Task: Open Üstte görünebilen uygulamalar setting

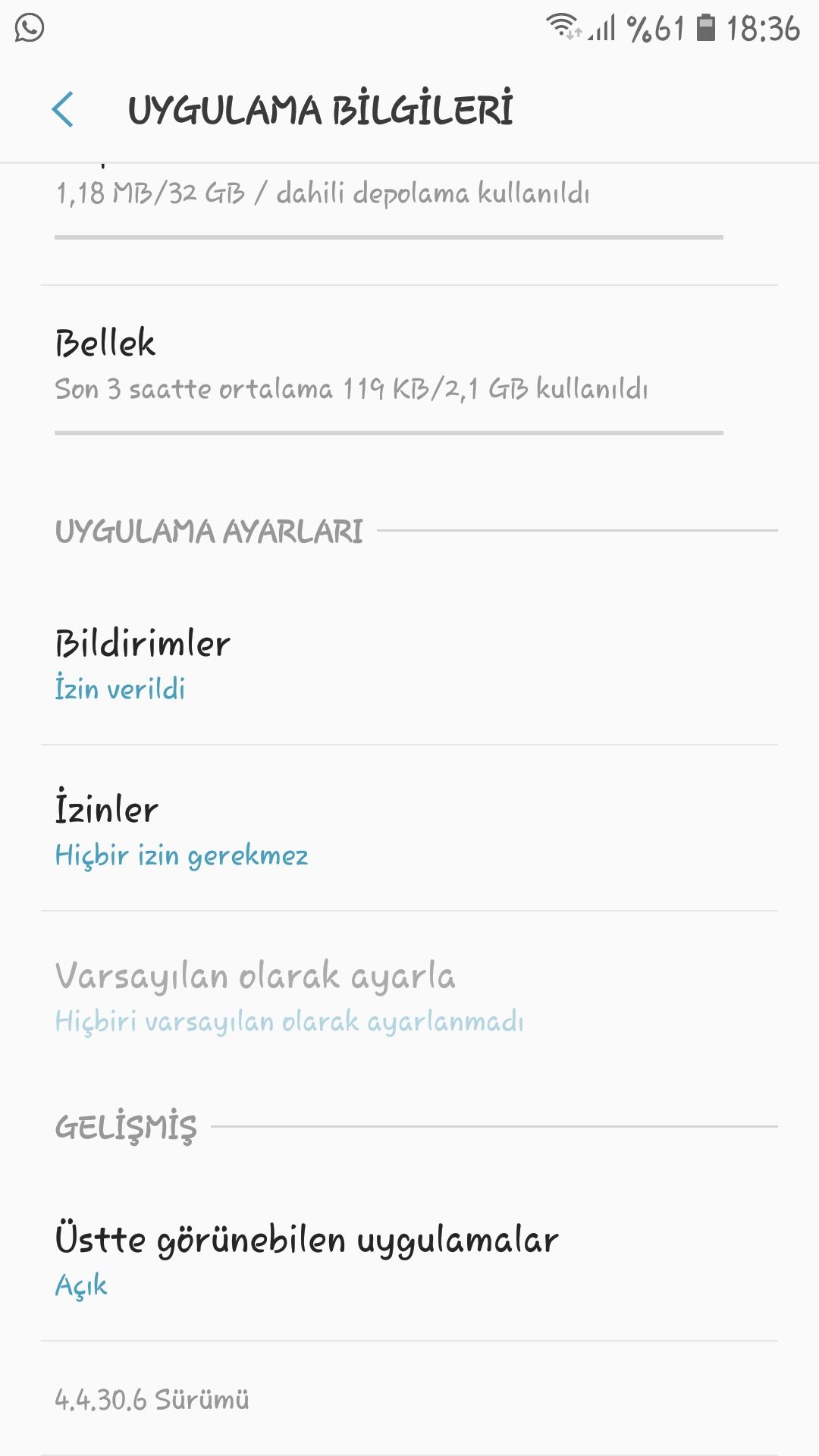Action: click(x=409, y=1259)
